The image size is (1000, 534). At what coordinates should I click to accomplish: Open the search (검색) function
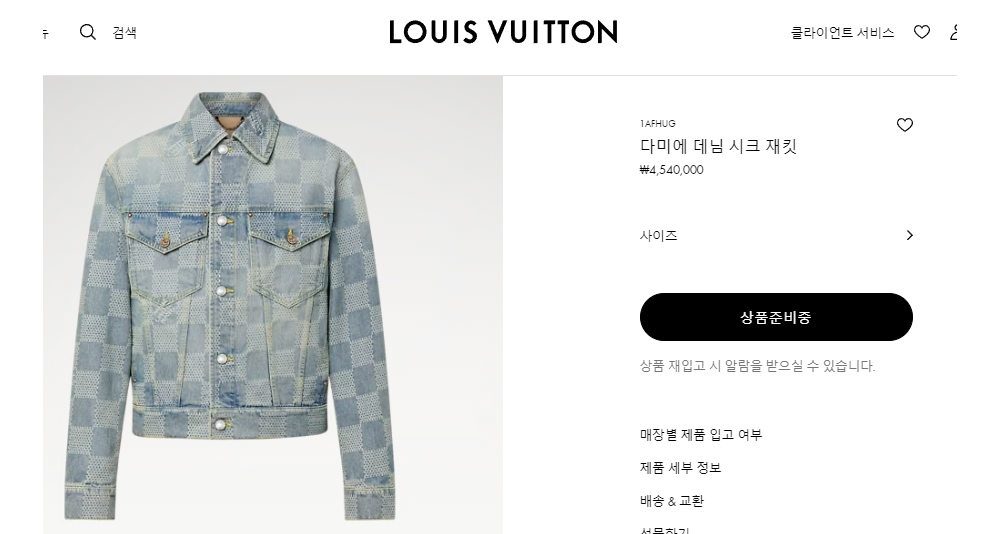108,32
